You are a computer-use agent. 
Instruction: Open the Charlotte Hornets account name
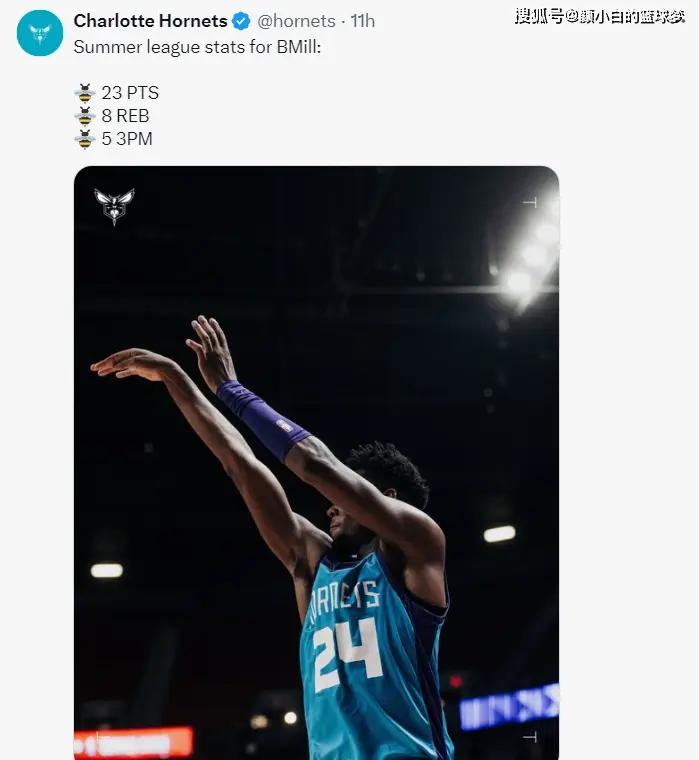pyautogui.click(x=150, y=21)
